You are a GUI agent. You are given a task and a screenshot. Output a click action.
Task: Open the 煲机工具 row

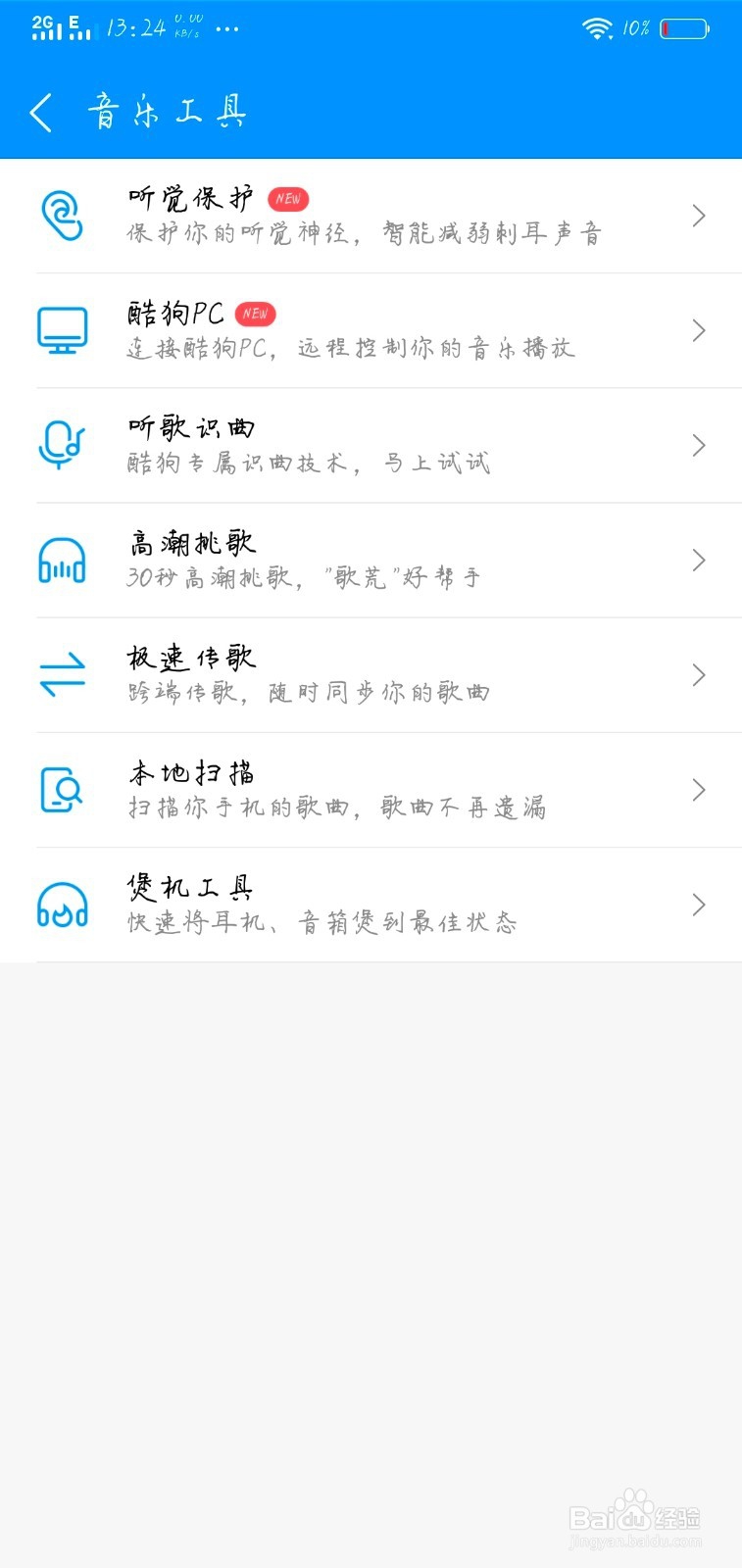pos(371,905)
